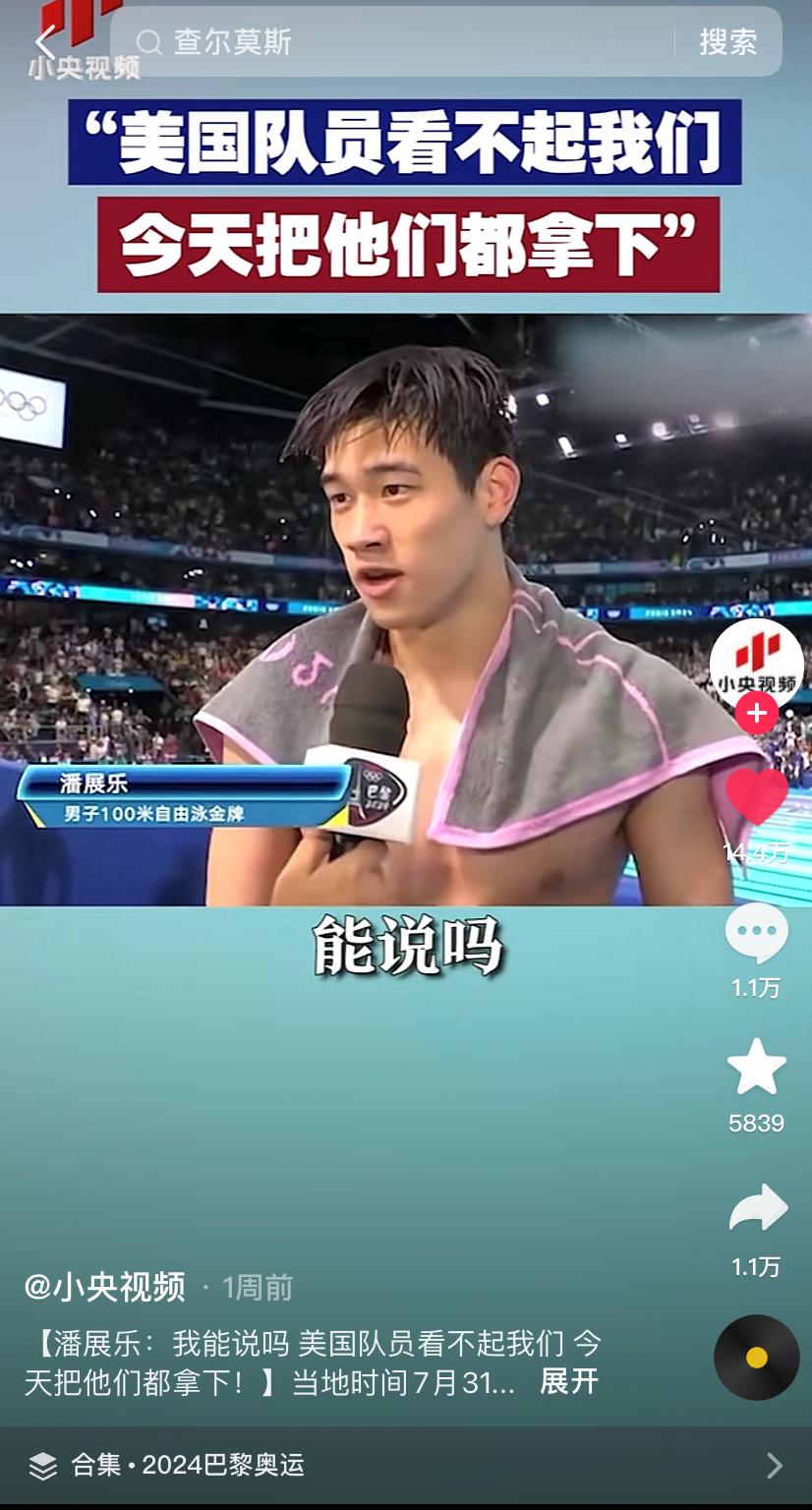Tap the 搜索 button
812x1510 pixels.
click(727, 42)
